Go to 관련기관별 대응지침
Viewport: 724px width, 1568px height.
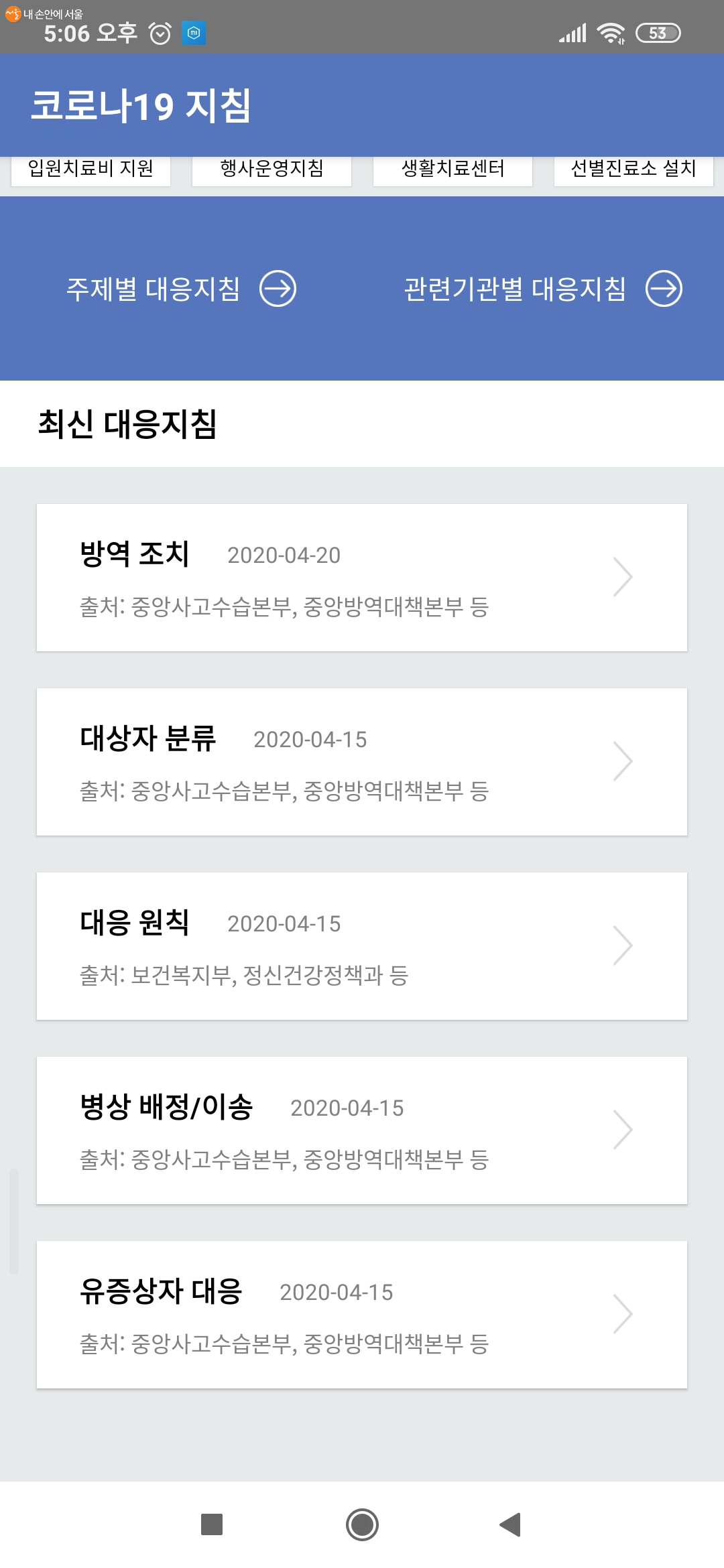tap(543, 289)
